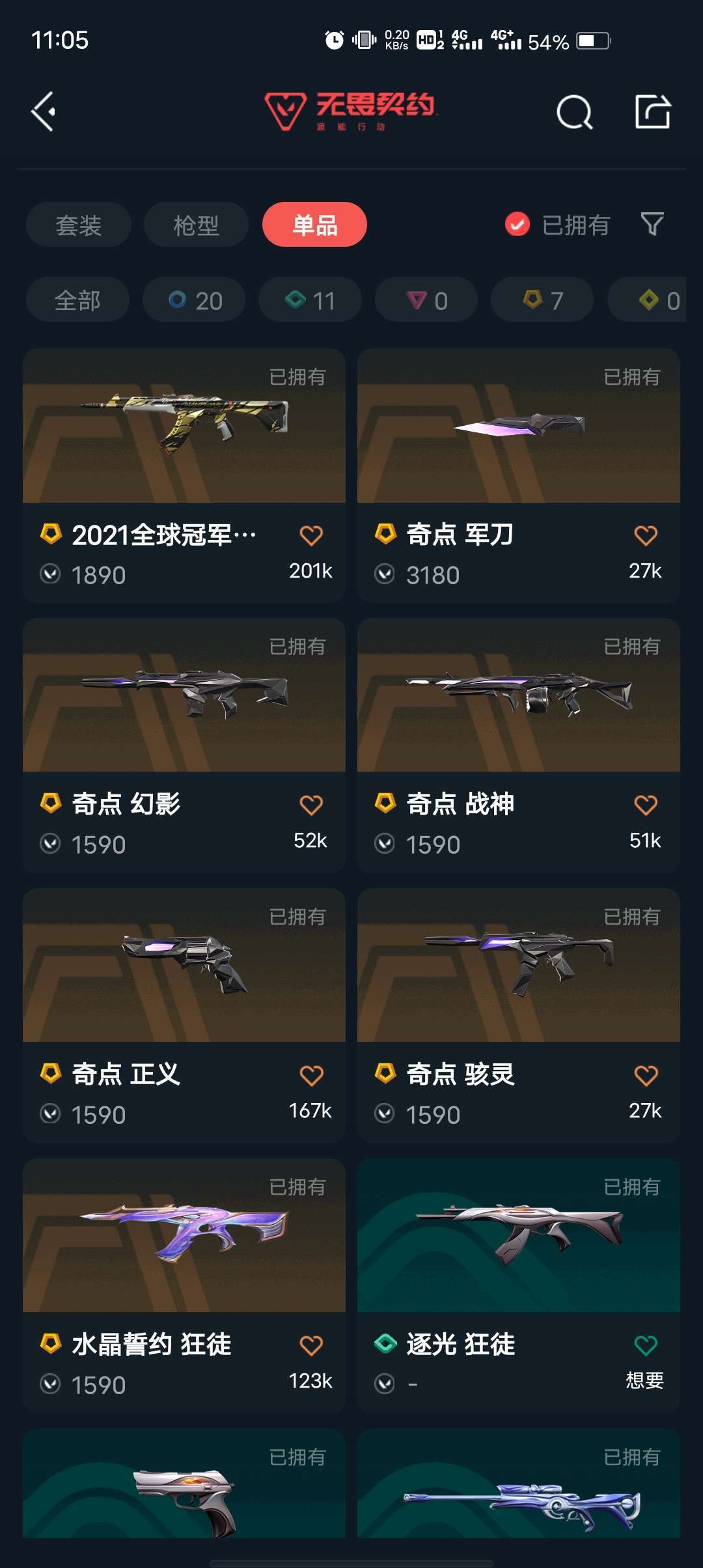Filter by the blue rarity chip showing 20
This screenshot has height=1568, width=703.
coord(194,300)
